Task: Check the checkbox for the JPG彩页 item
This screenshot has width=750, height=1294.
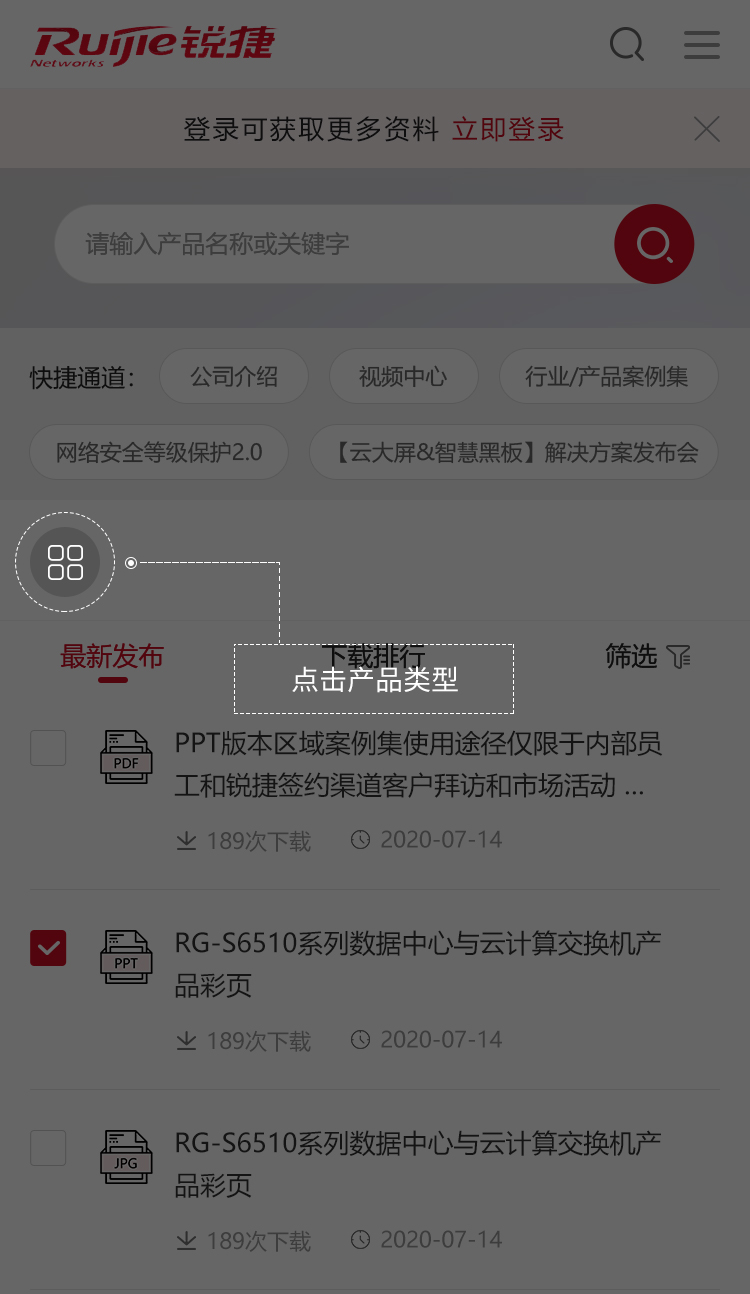Action: tap(48, 1147)
